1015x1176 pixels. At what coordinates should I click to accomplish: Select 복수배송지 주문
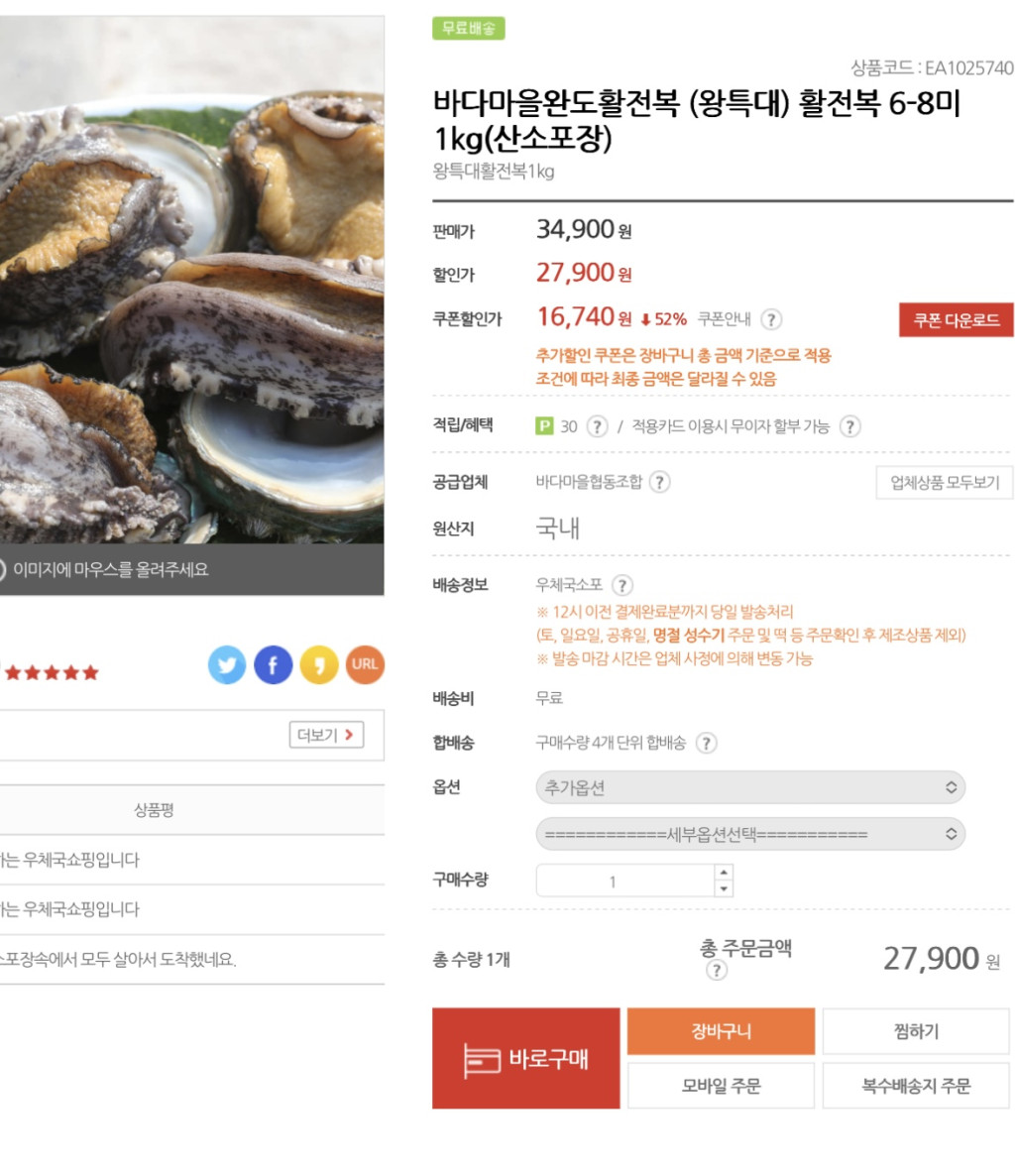coord(916,1086)
